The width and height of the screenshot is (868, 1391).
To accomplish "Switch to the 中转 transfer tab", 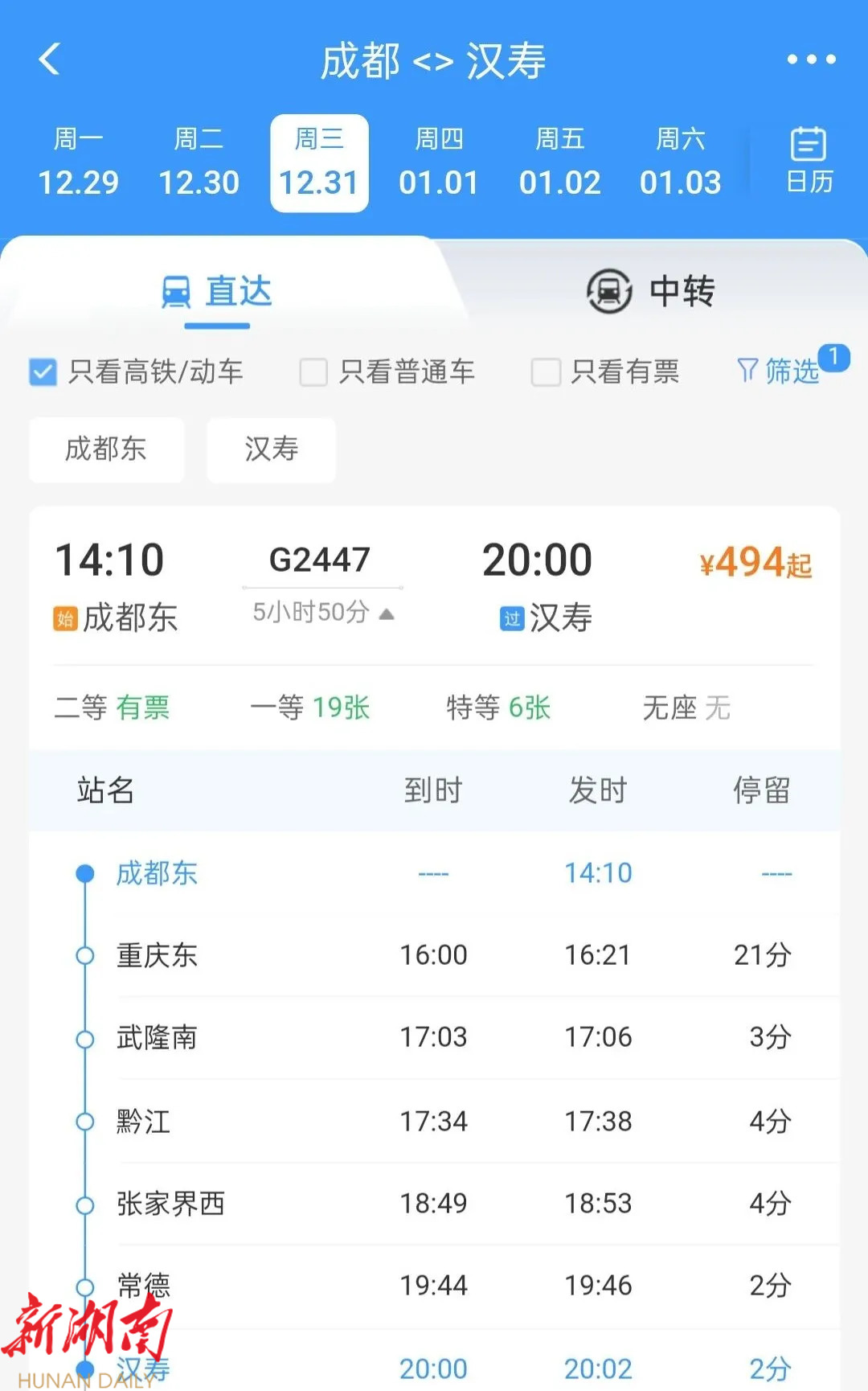I will tap(651, 291).
